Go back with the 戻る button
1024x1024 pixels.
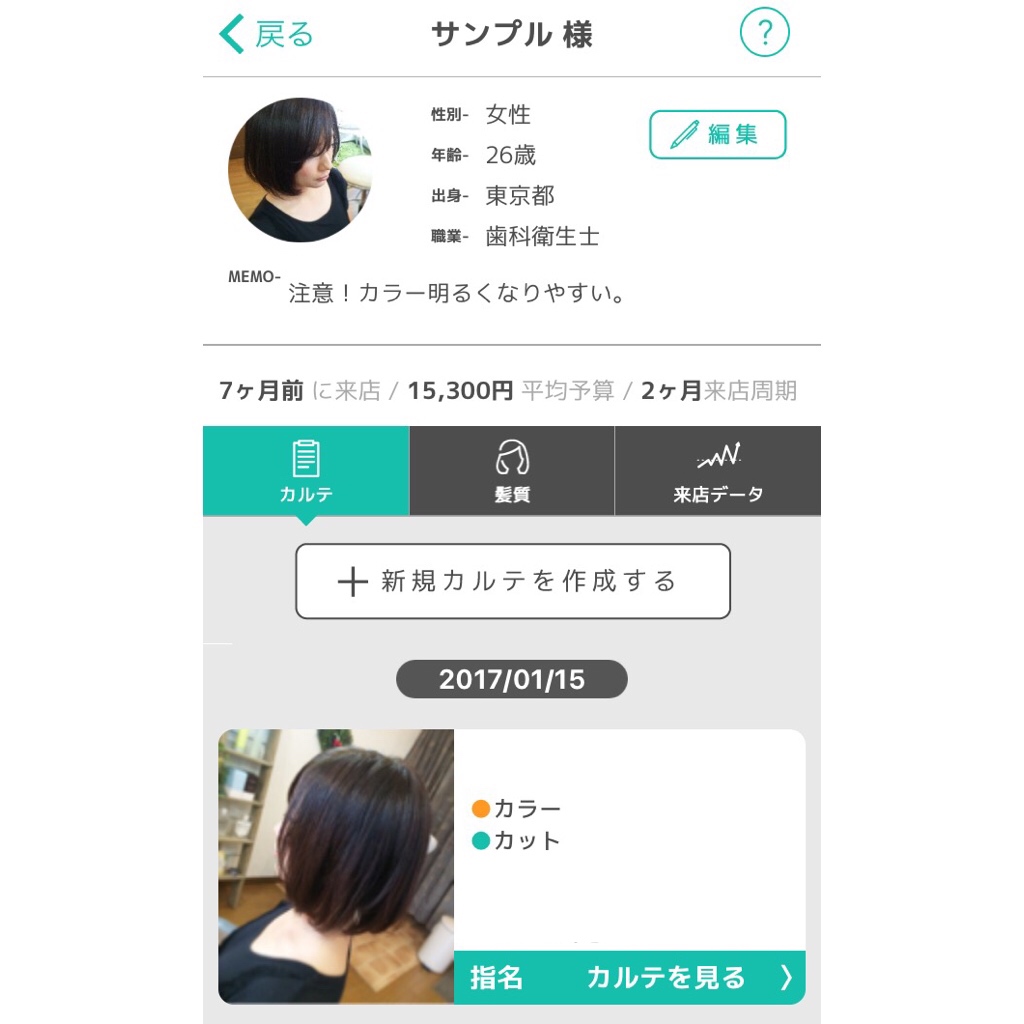click(x=266, y=35)
